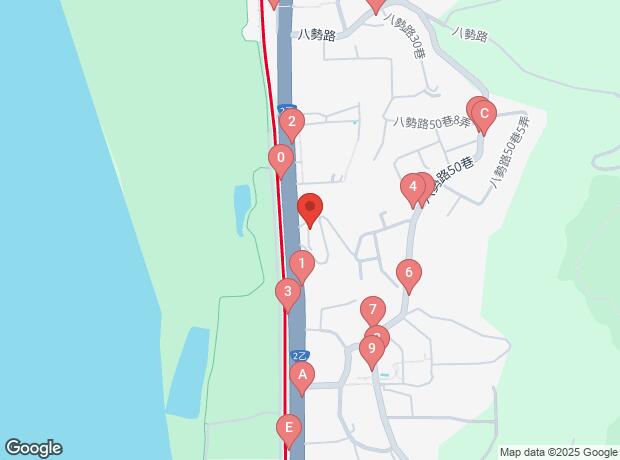This screenshot has width=620, height=460.
Task: Select the unlabeled red center pin
Action: 310,209
